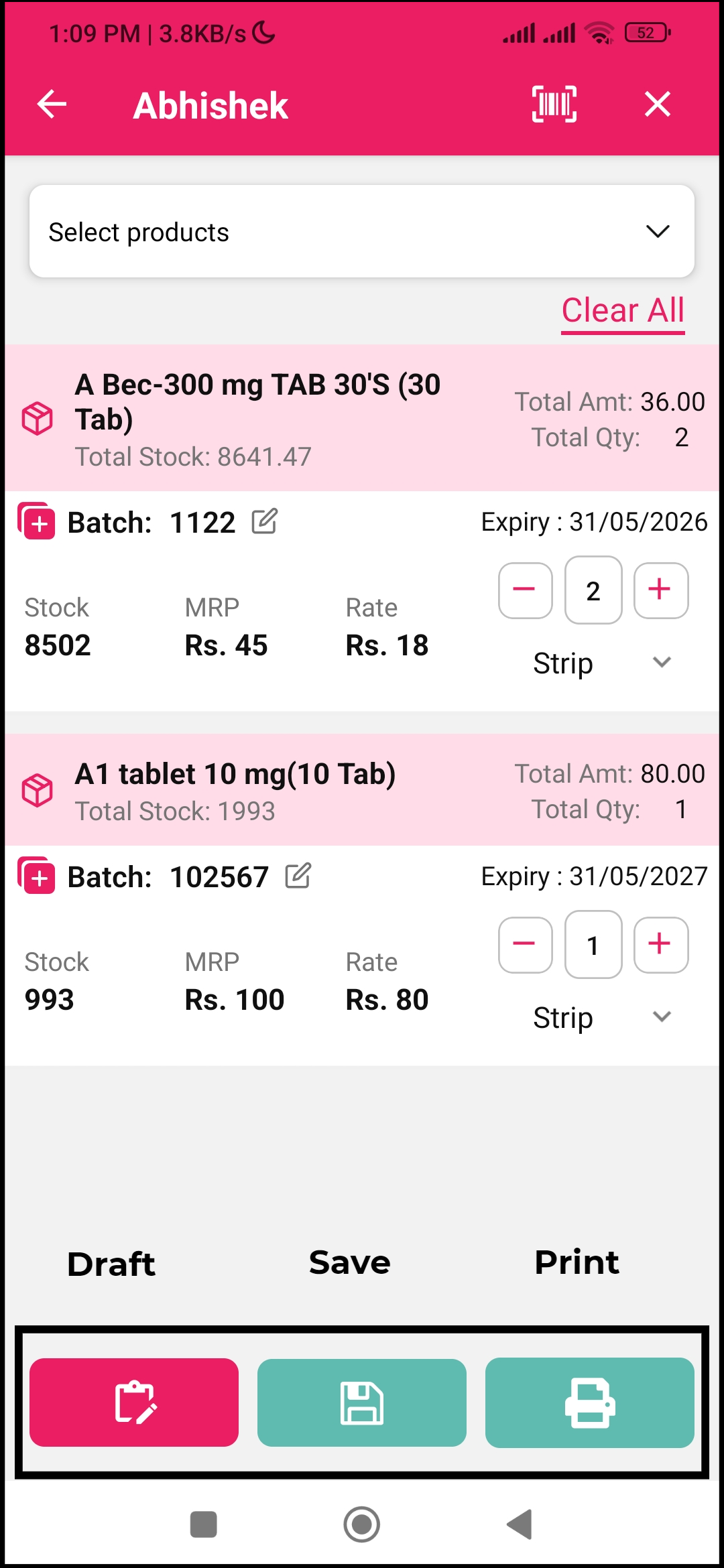Tap the Clear All link
This screenshot has height=1568, width=724.
click(623, 312)
